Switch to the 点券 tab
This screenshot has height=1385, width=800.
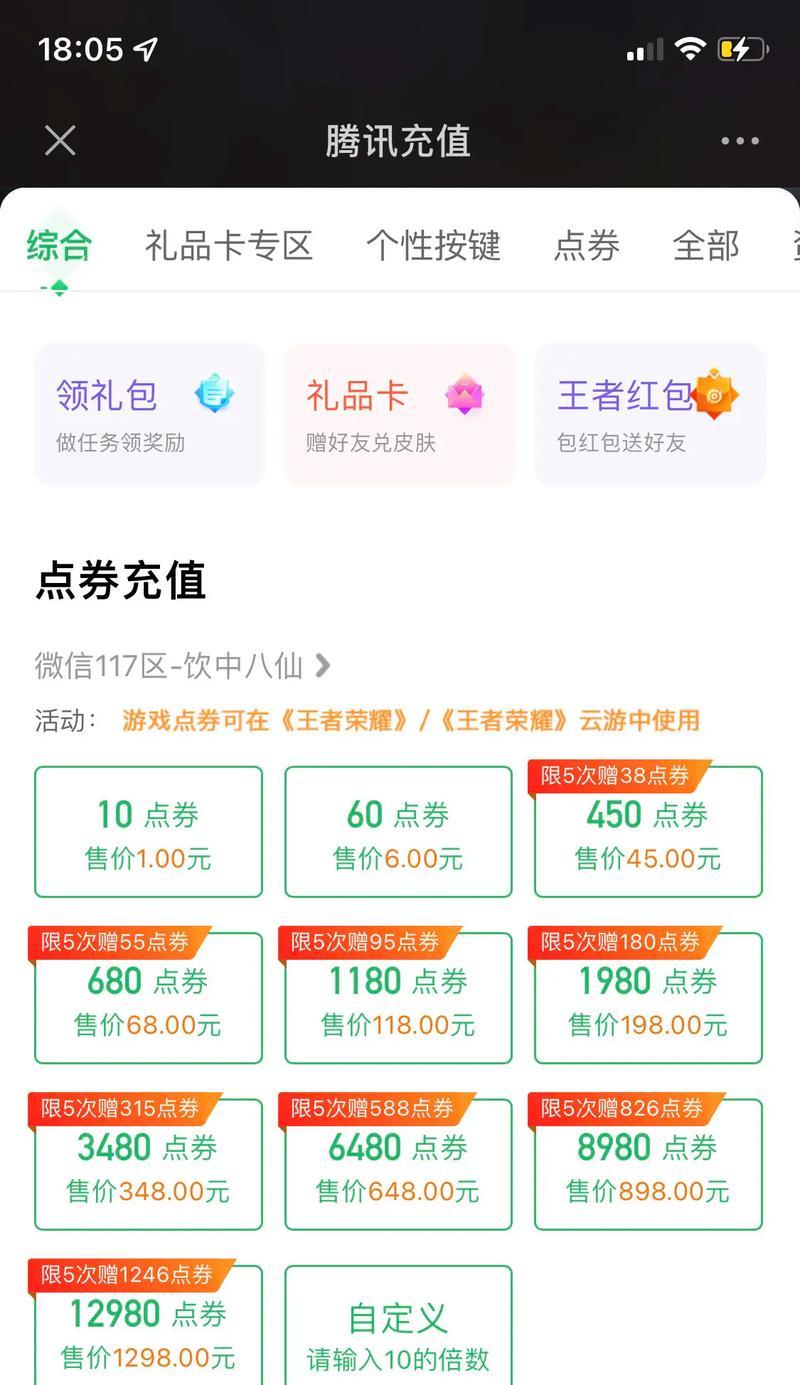click(x=587, y=246)
